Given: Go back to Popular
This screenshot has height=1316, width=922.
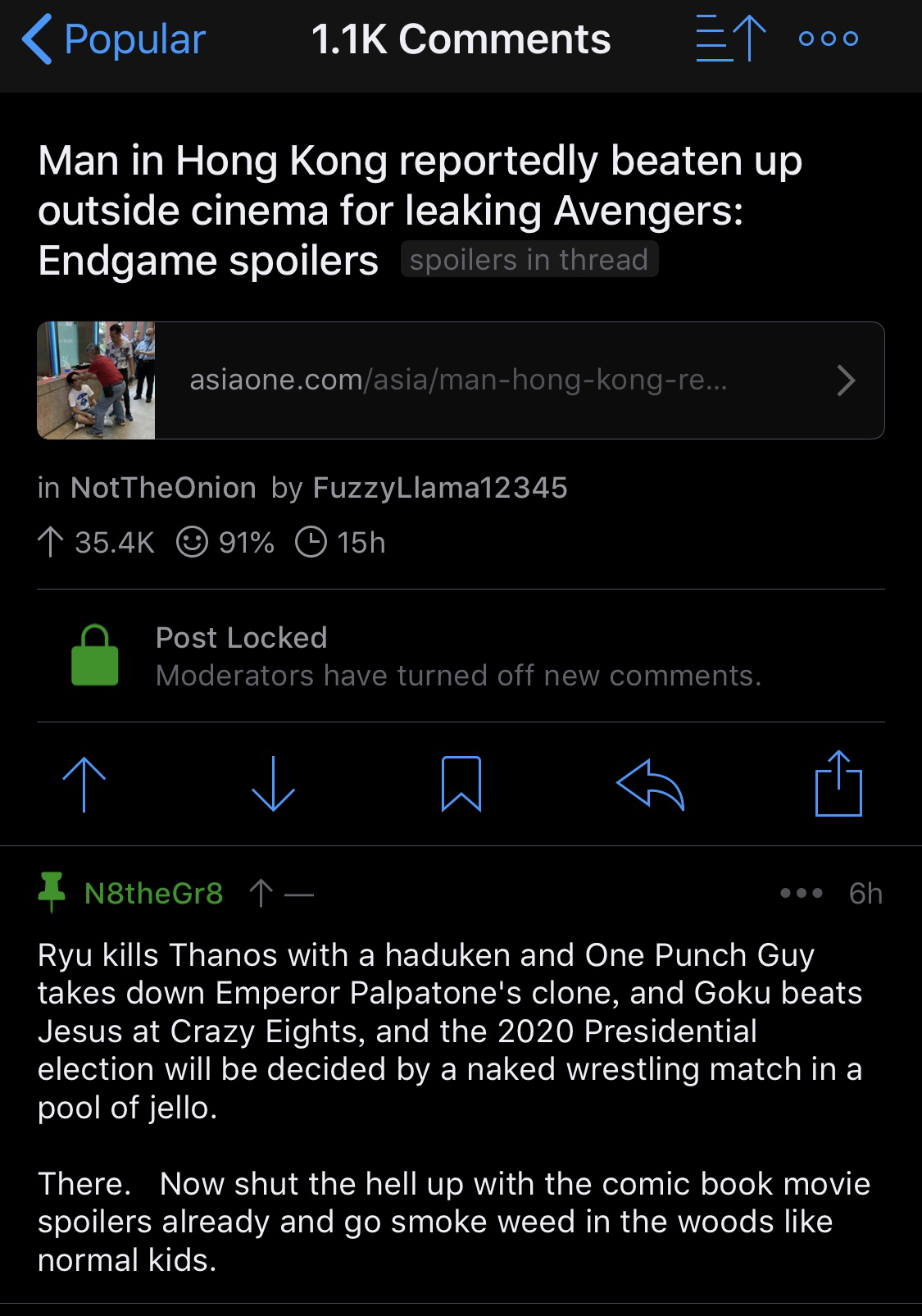Looking at the screenshot, I should coord(115,39).
